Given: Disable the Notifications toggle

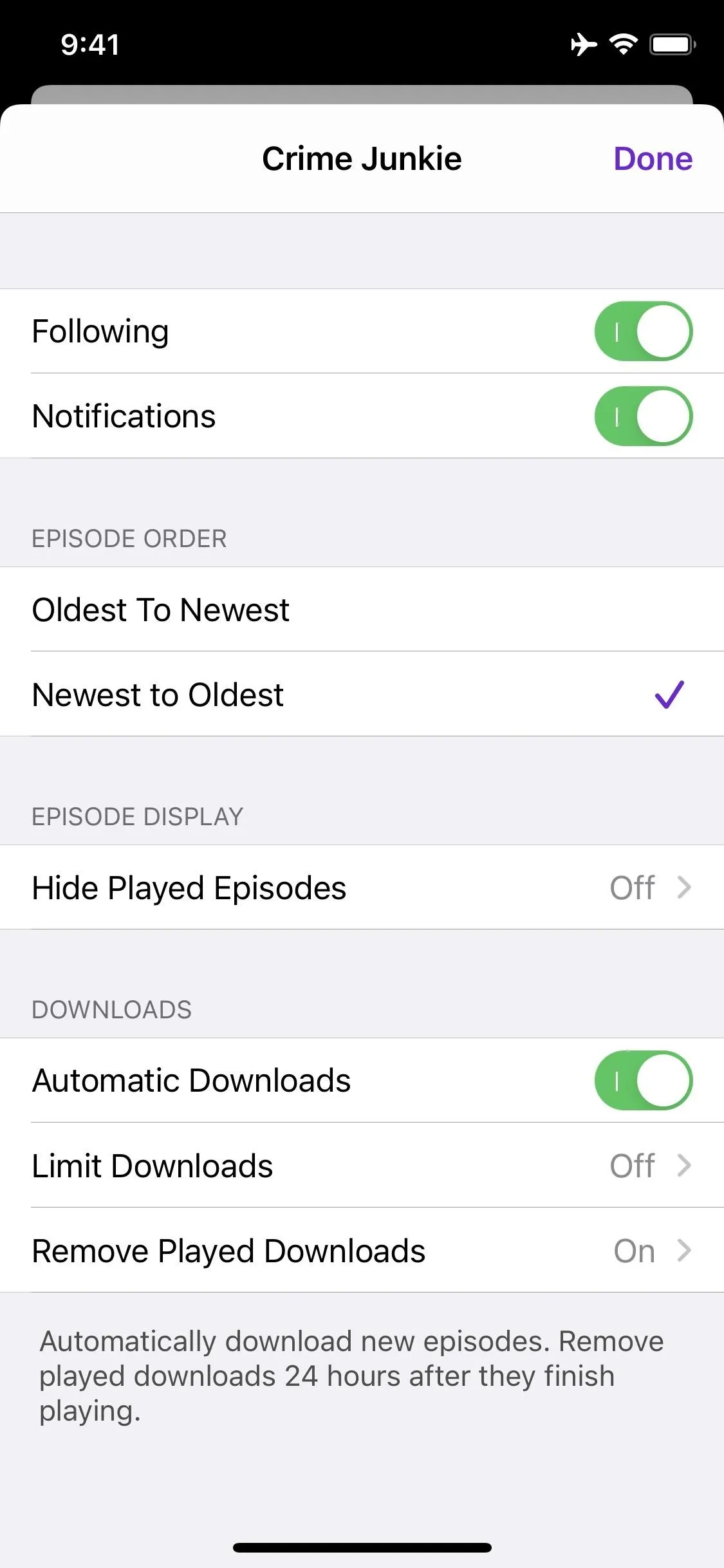Looking at the screenshot, I should [644, 416].
